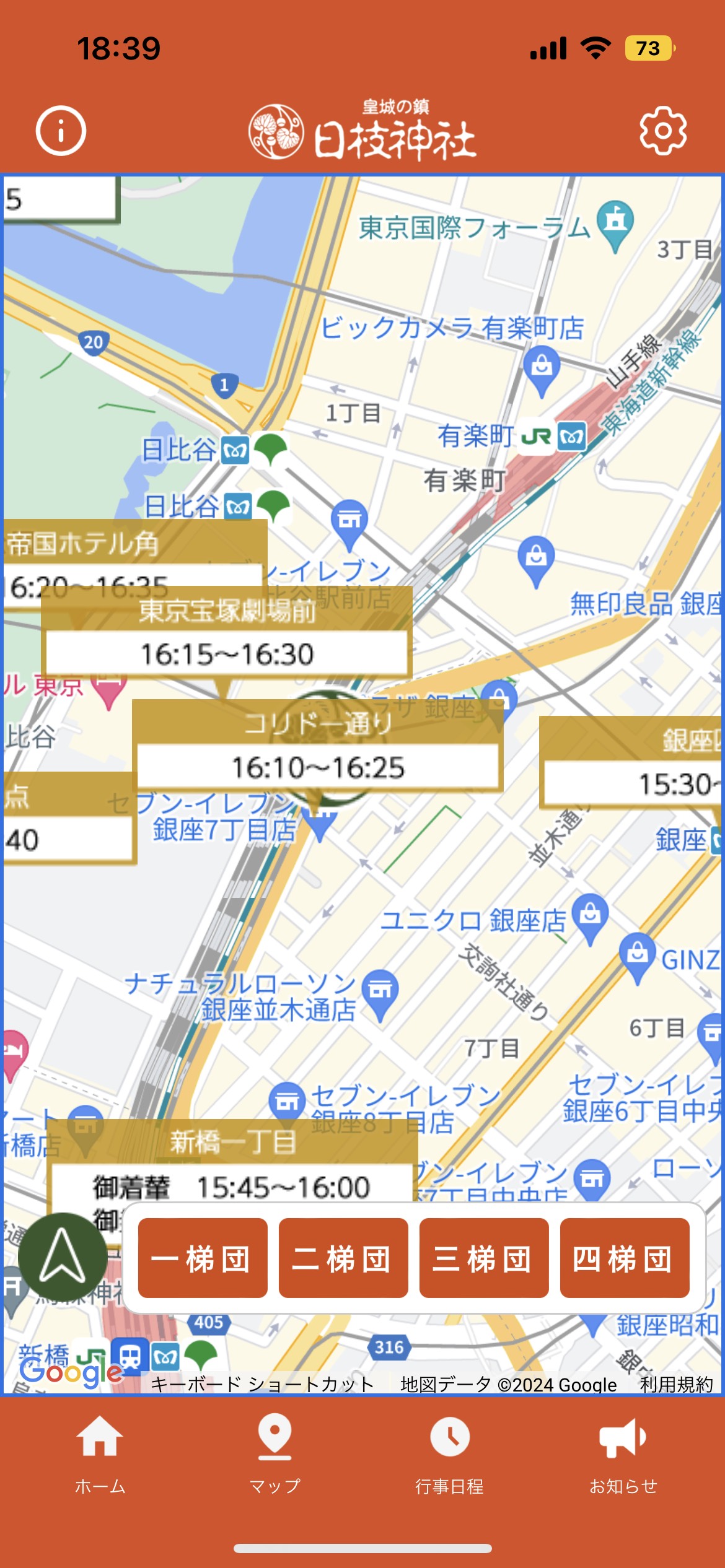The height and width of the screenshot is (1568, 725).
Task: Tap the 東京国際フォーラム map pin
Action: click(x=615, y=223)
